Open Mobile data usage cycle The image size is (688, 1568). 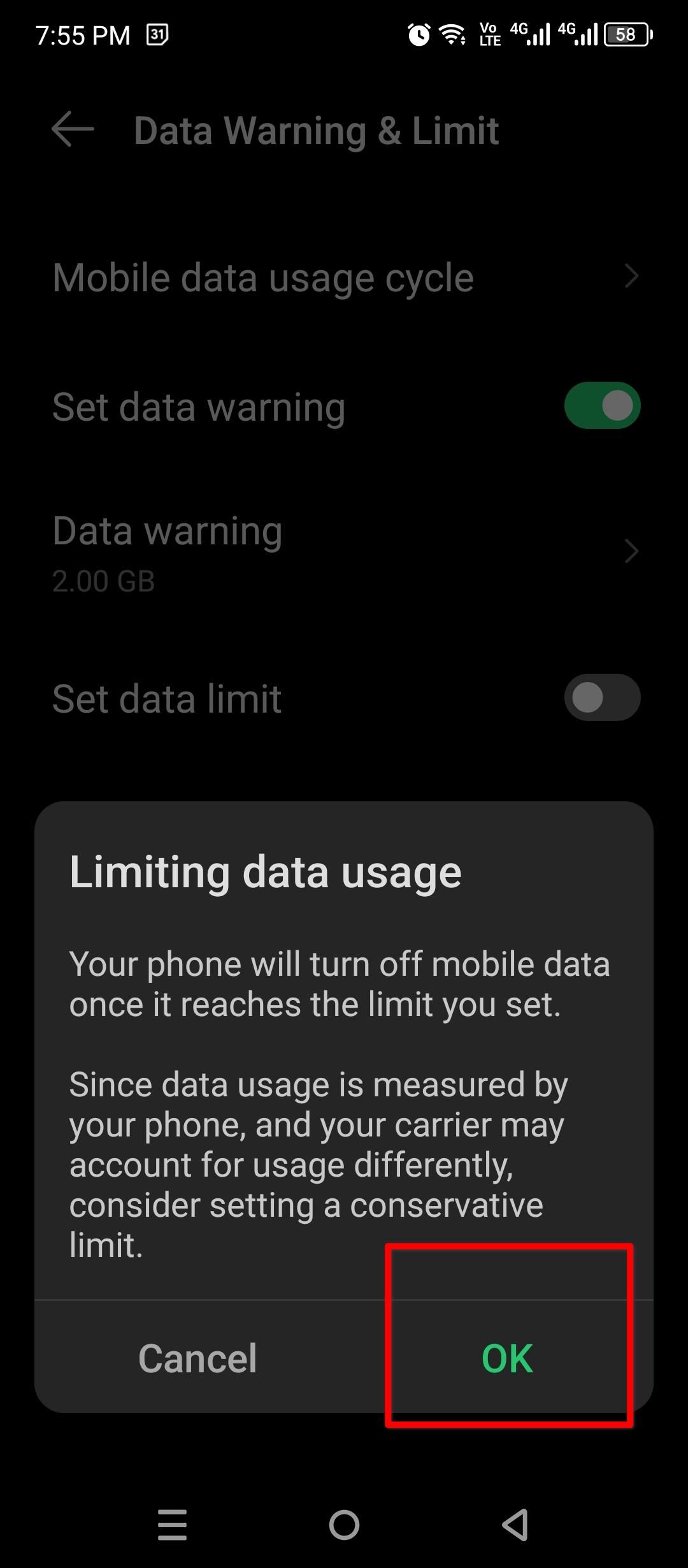(x=344, y=278)
